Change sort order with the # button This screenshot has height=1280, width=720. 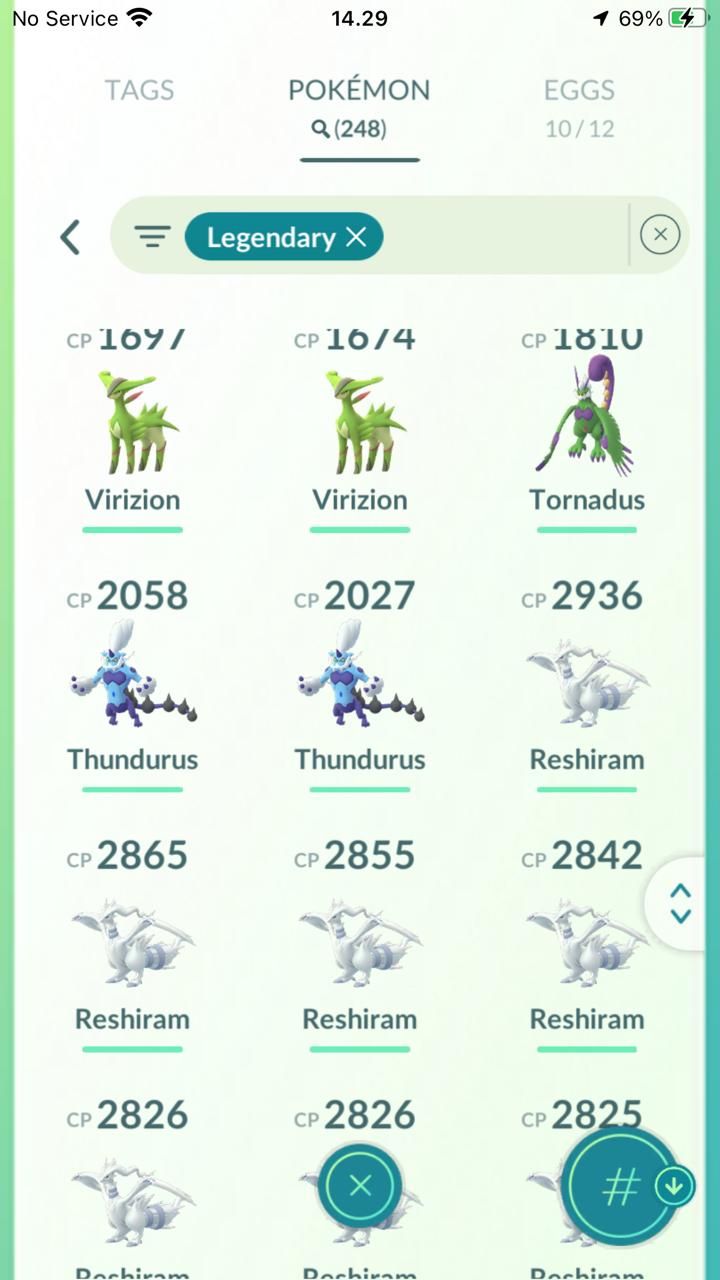(622, 1187)
